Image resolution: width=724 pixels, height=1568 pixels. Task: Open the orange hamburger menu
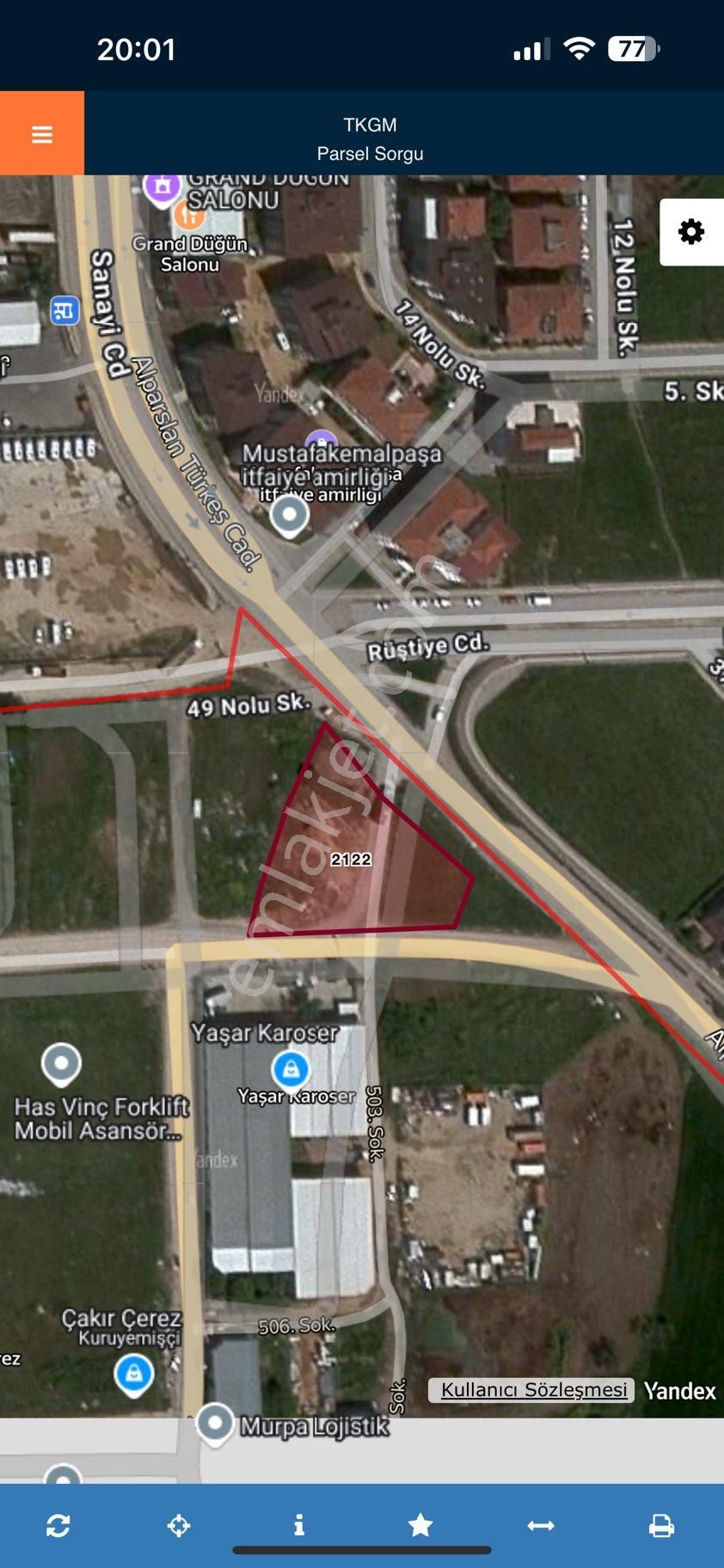coord(42,134)
